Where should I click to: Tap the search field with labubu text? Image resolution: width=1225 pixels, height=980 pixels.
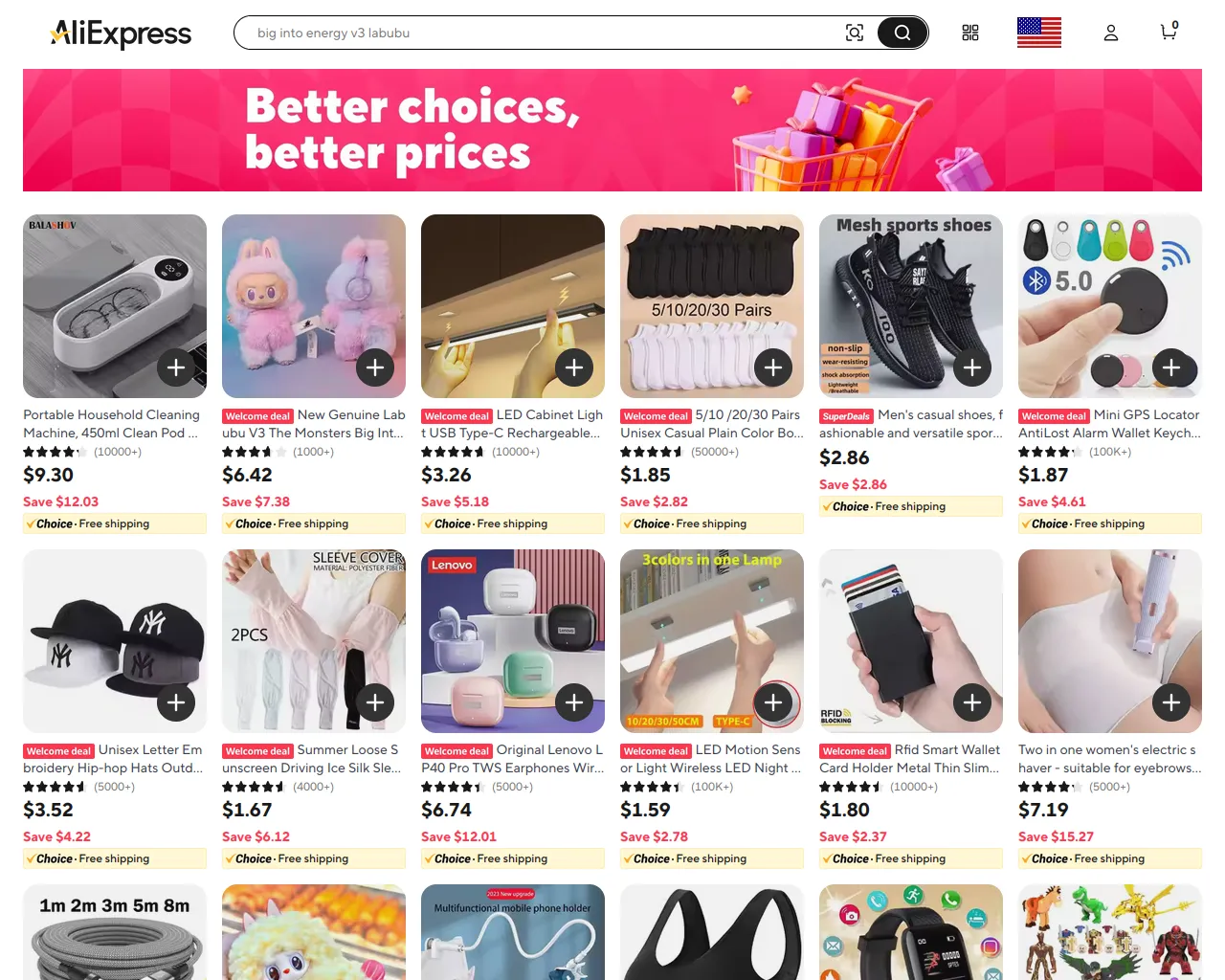tap(536, 33)
